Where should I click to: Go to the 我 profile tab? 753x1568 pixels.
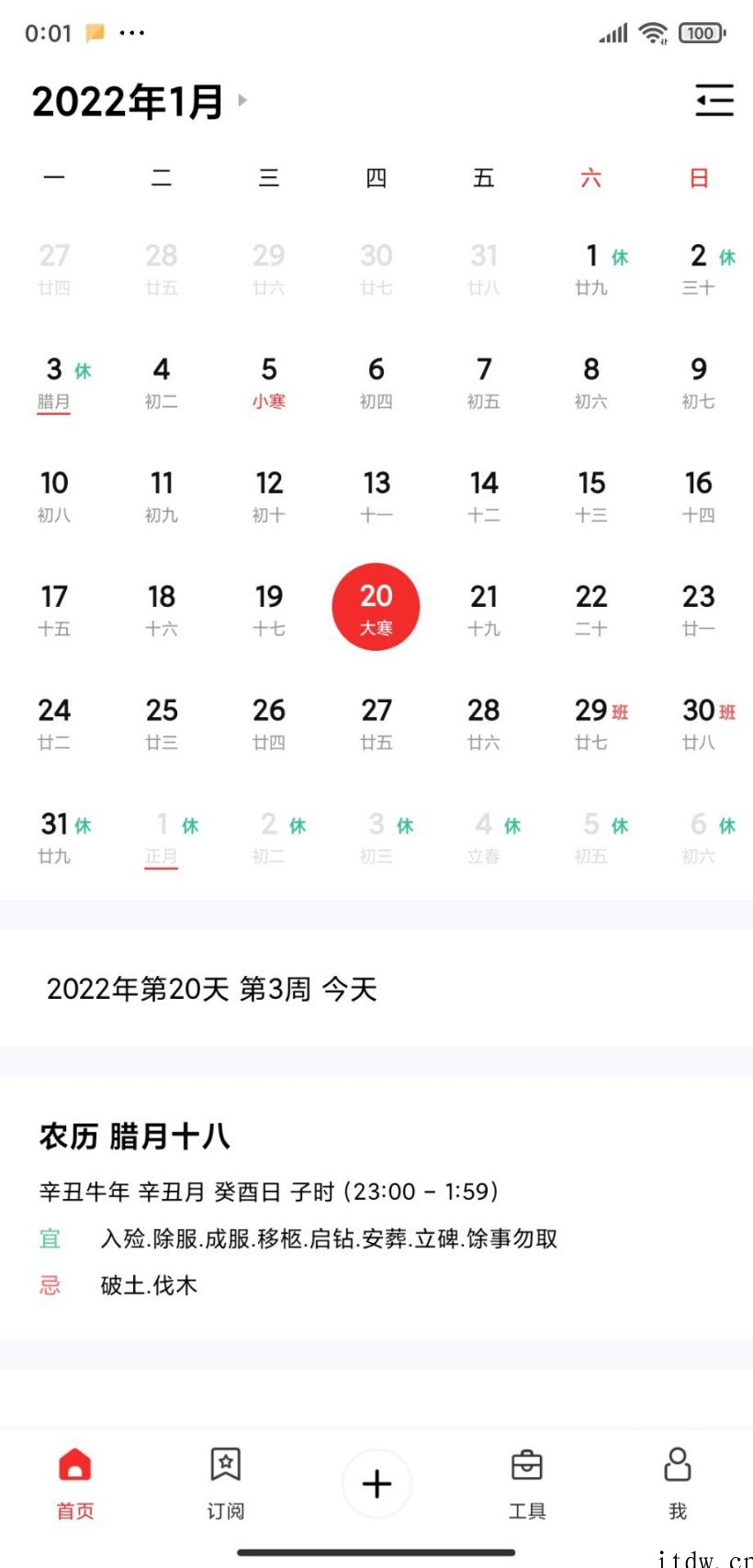678,1483
